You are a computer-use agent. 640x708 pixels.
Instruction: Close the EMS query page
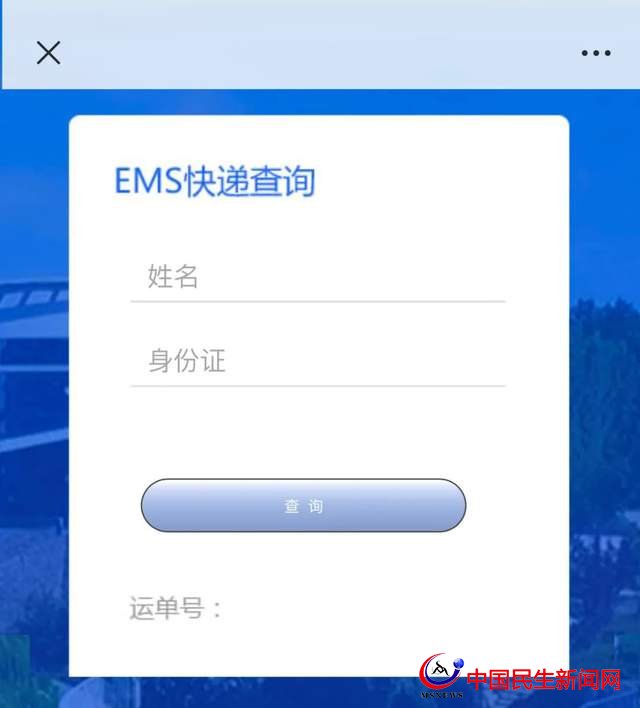(x=48, y=53)
